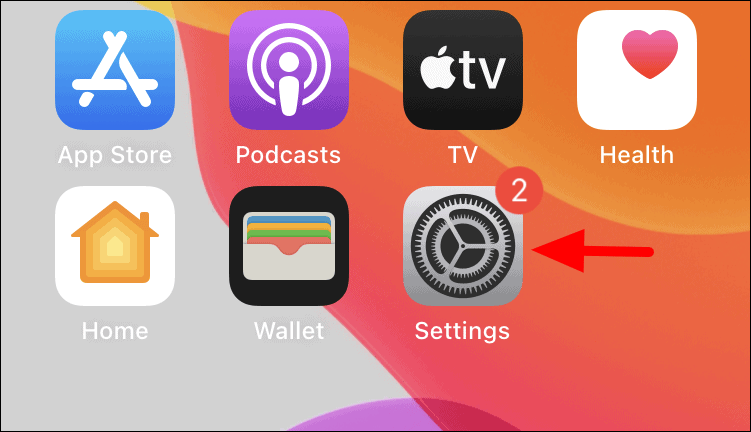Screen dimensions: 751x432
Task: Open the Apple TV app
Action: pos(463,70)
